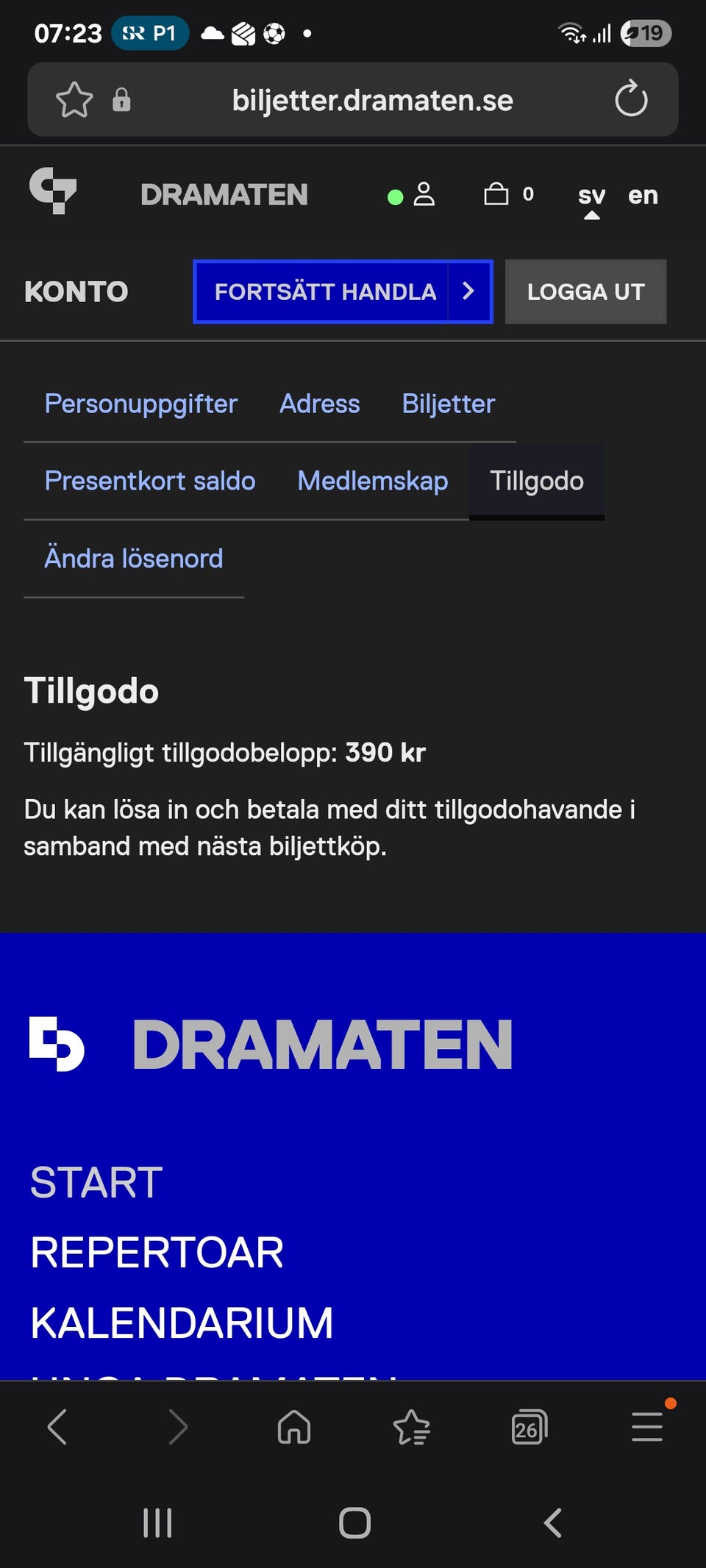Open the biljetter.dramaten.se address bar
Viewport: 706px width, 1568px height.
tap(373, 100)
